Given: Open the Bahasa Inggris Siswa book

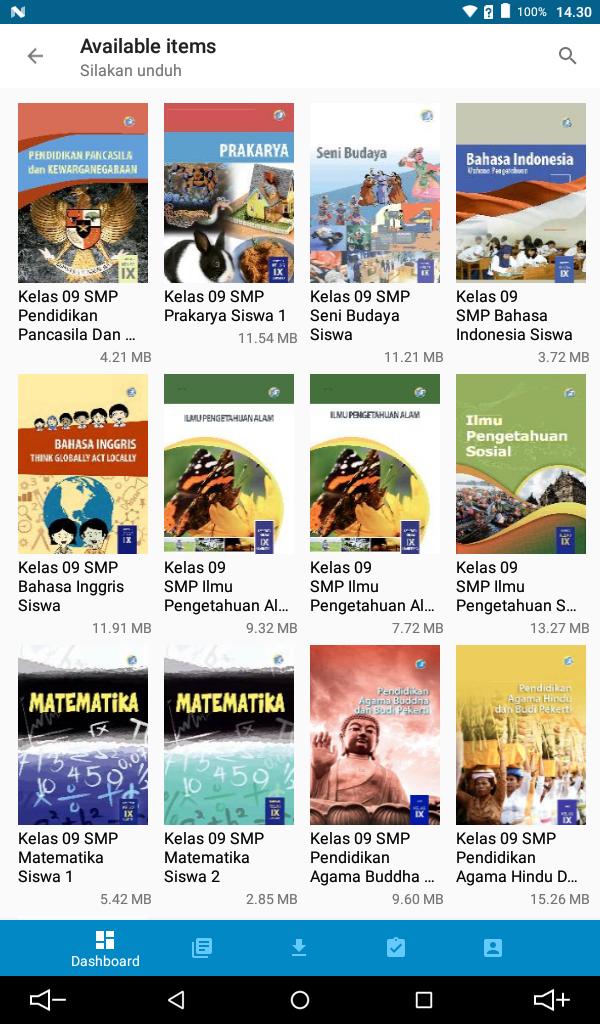Looking at the screenshot, I should pos(83,464).
